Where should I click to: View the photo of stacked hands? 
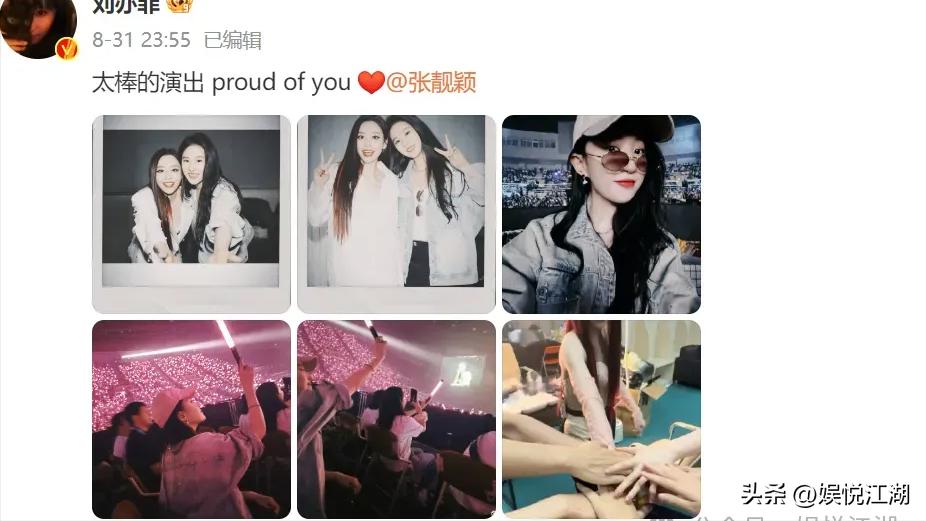tap(600, 418)
